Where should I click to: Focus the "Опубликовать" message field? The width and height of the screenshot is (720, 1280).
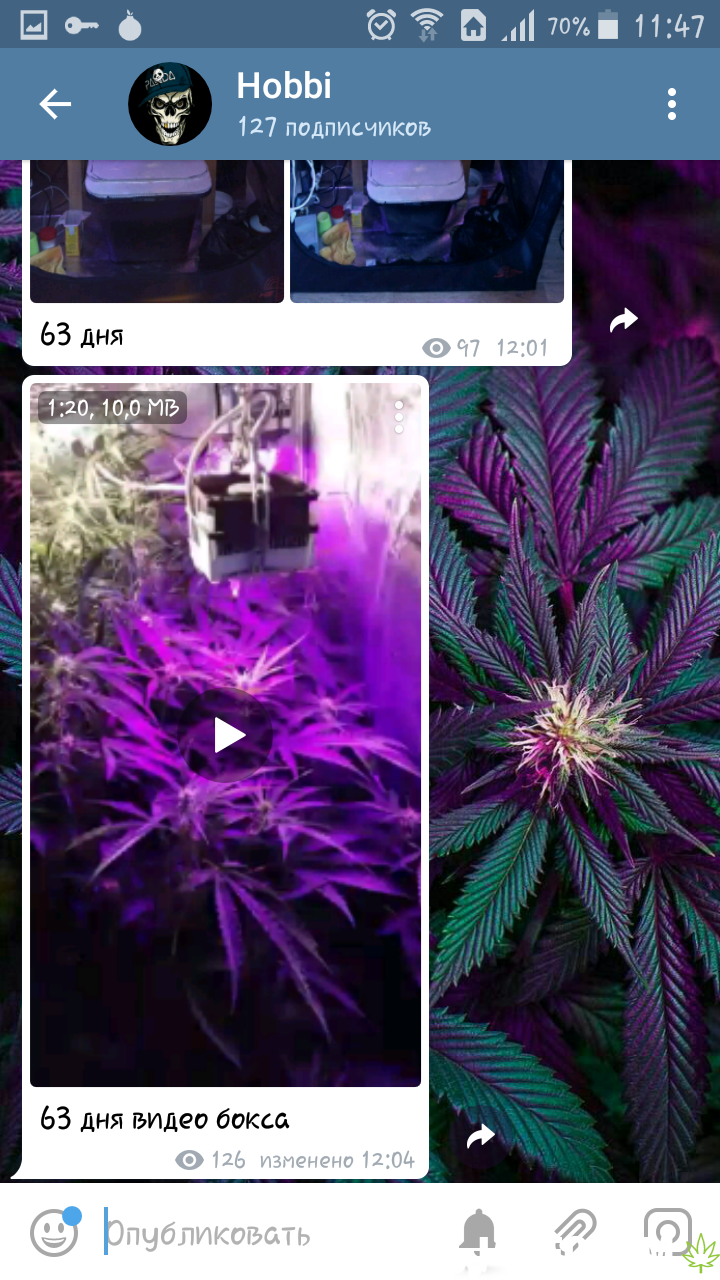click(x=270, y=1234)
